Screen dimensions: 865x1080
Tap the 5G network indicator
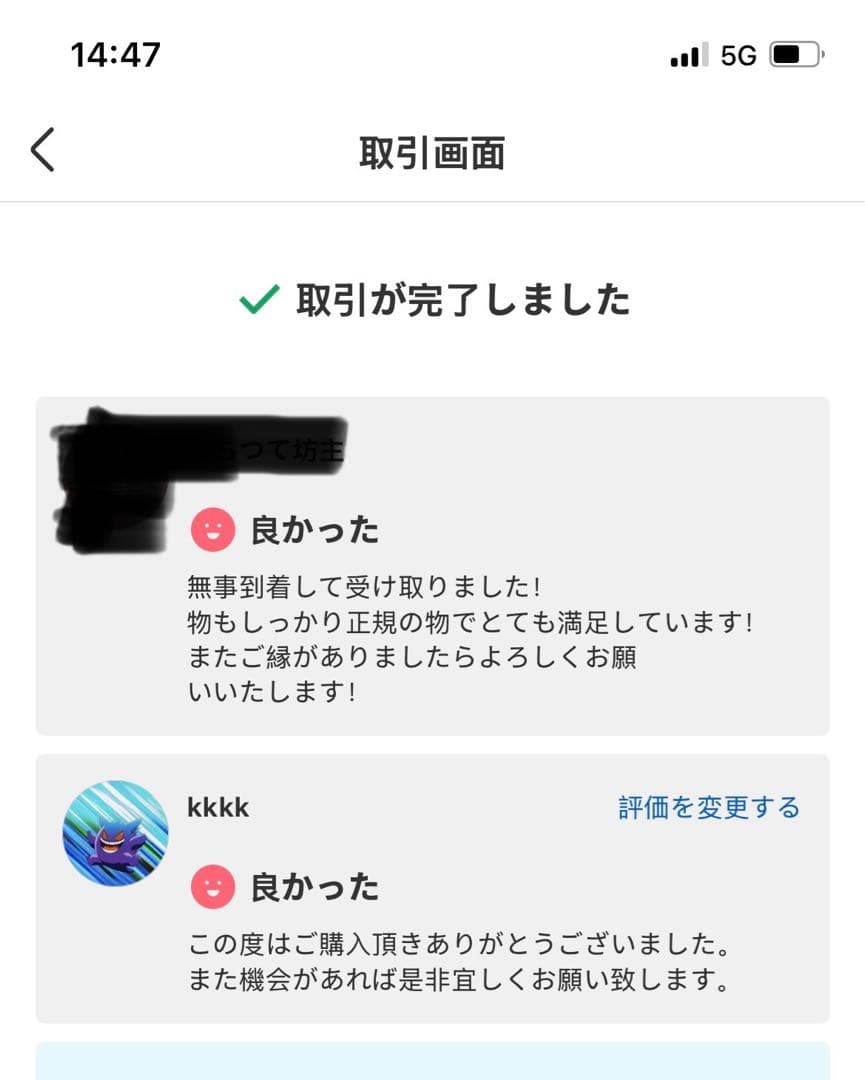pos(737,55)
